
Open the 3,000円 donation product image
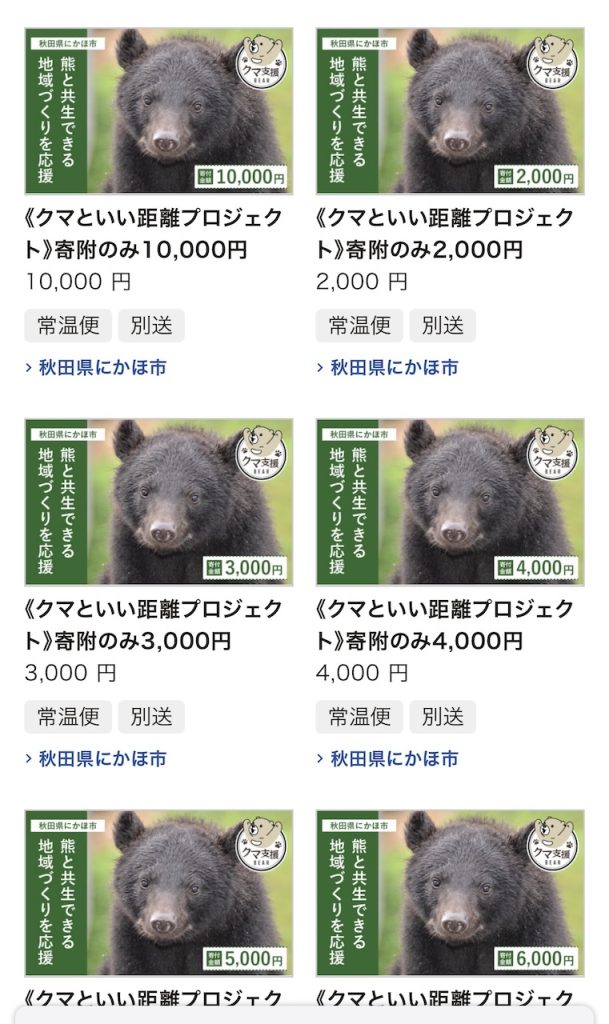pyautogui.click(x=159, y=501)
